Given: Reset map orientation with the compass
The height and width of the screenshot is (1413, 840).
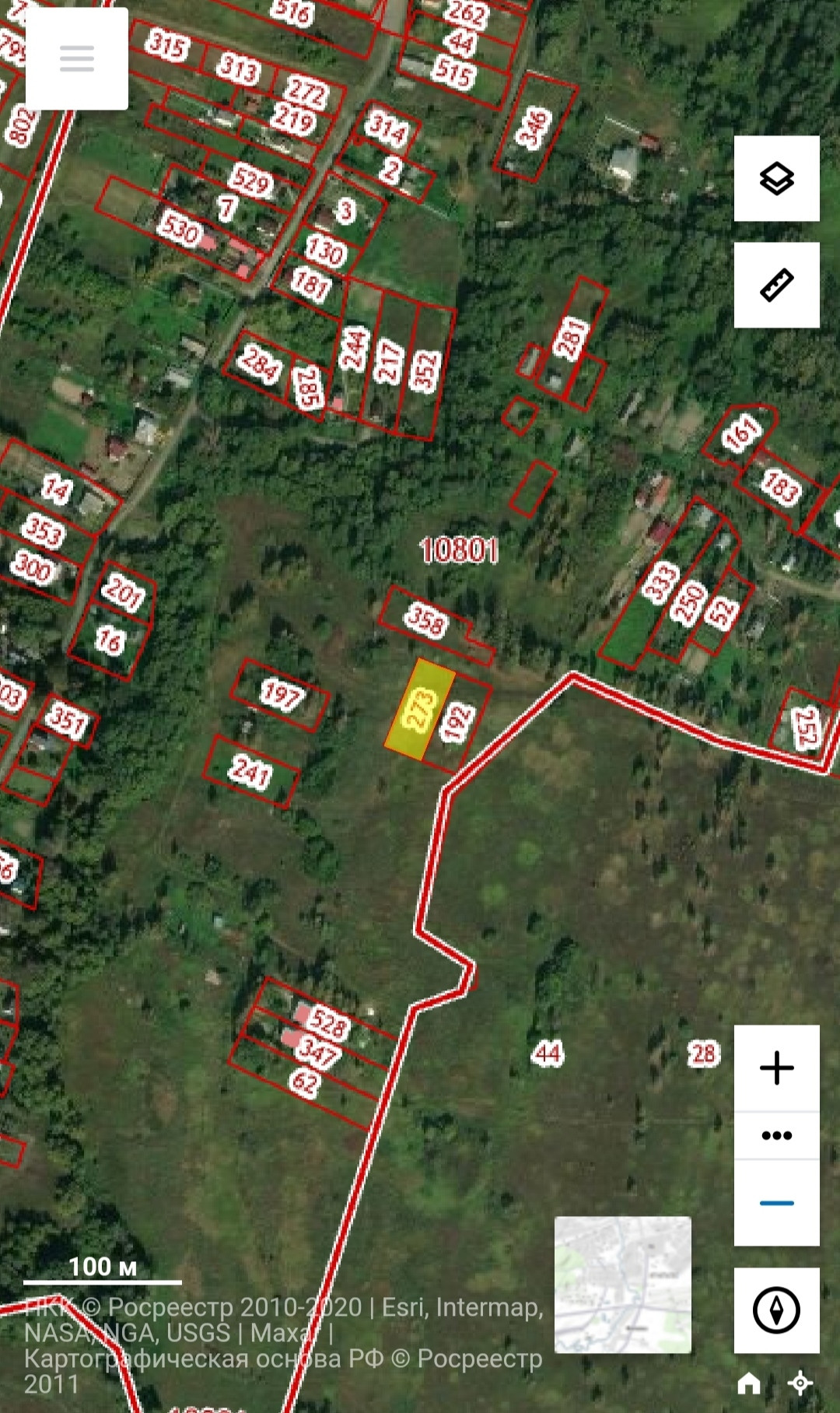Looking at the screenshot, I should pyautogui.click(x=776, y=1310).
